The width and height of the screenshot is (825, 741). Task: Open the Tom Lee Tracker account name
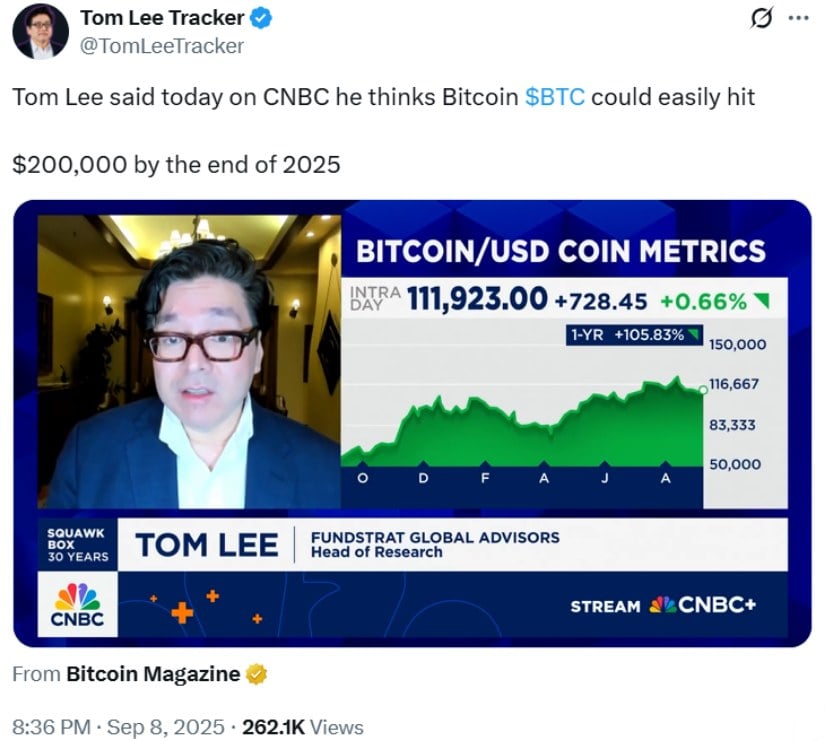pos(160,18)
